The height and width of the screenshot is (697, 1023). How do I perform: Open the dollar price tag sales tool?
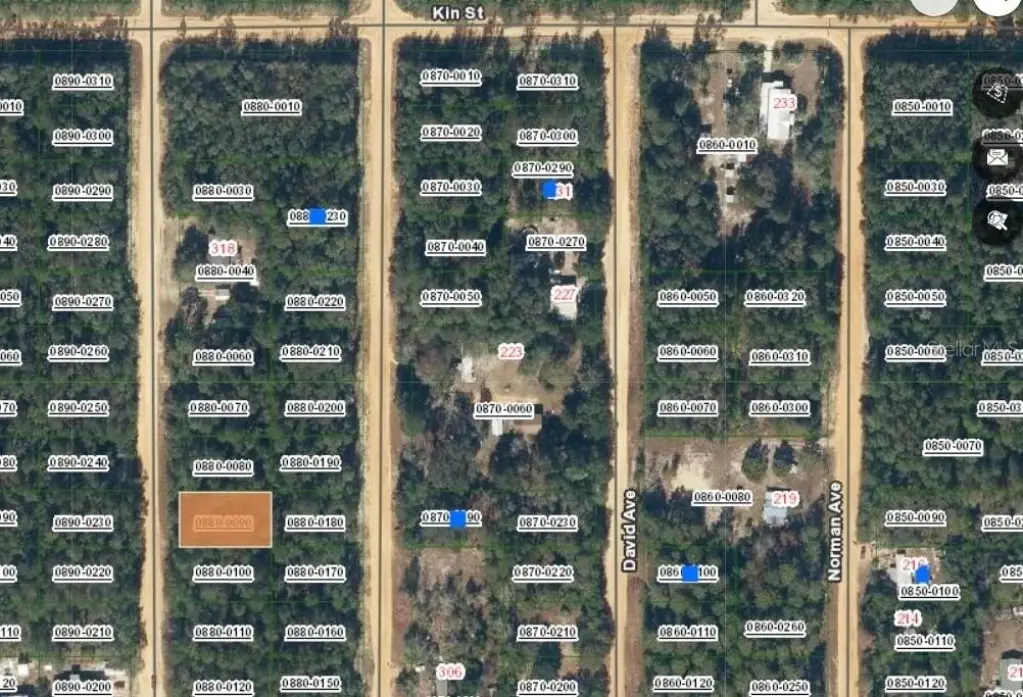[996, 93]
